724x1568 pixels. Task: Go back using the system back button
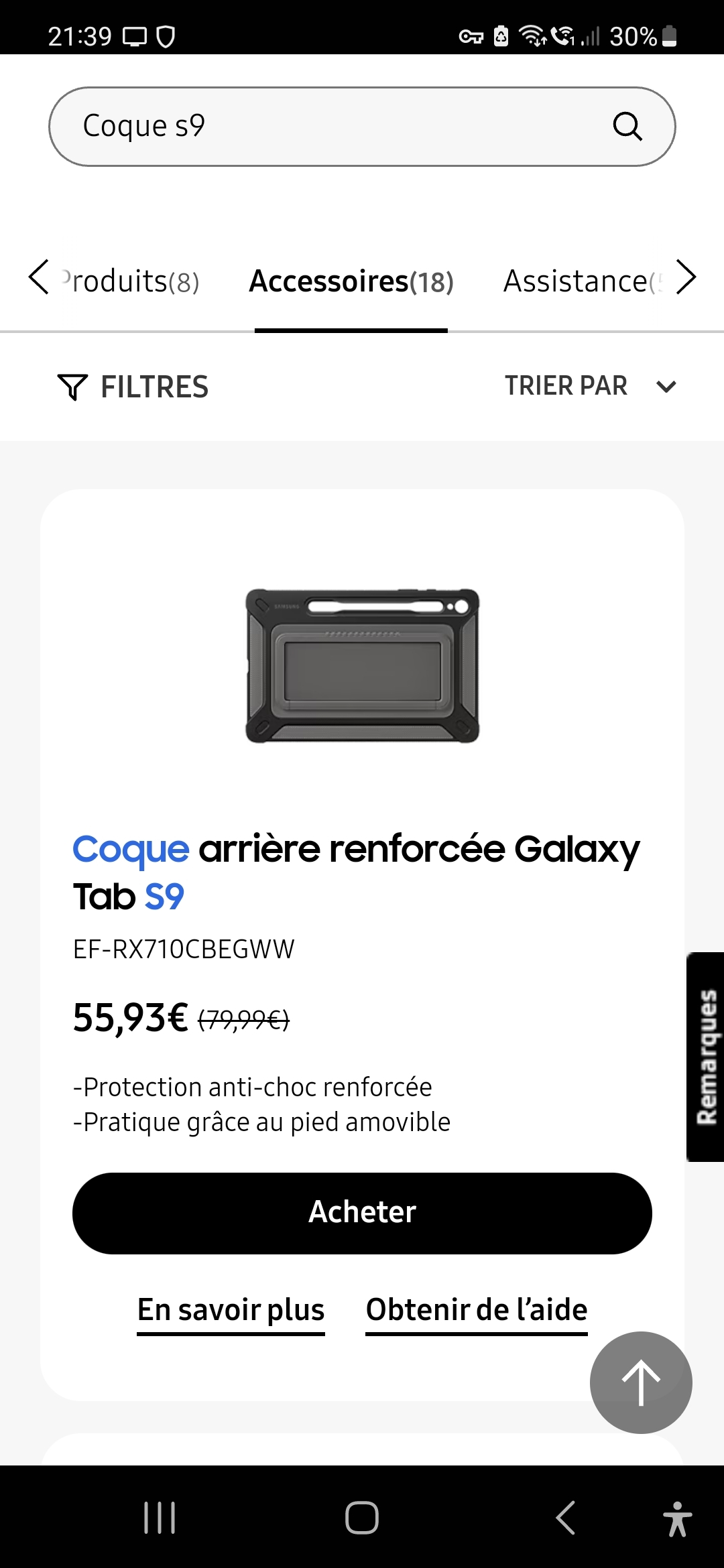[566, 1518]
